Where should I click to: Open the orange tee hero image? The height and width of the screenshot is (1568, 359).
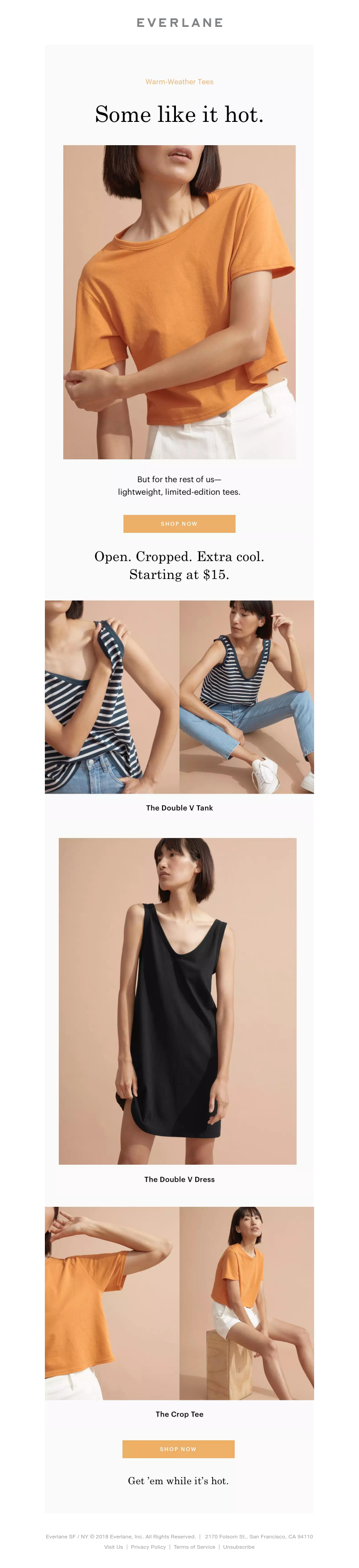pos(179,302)
